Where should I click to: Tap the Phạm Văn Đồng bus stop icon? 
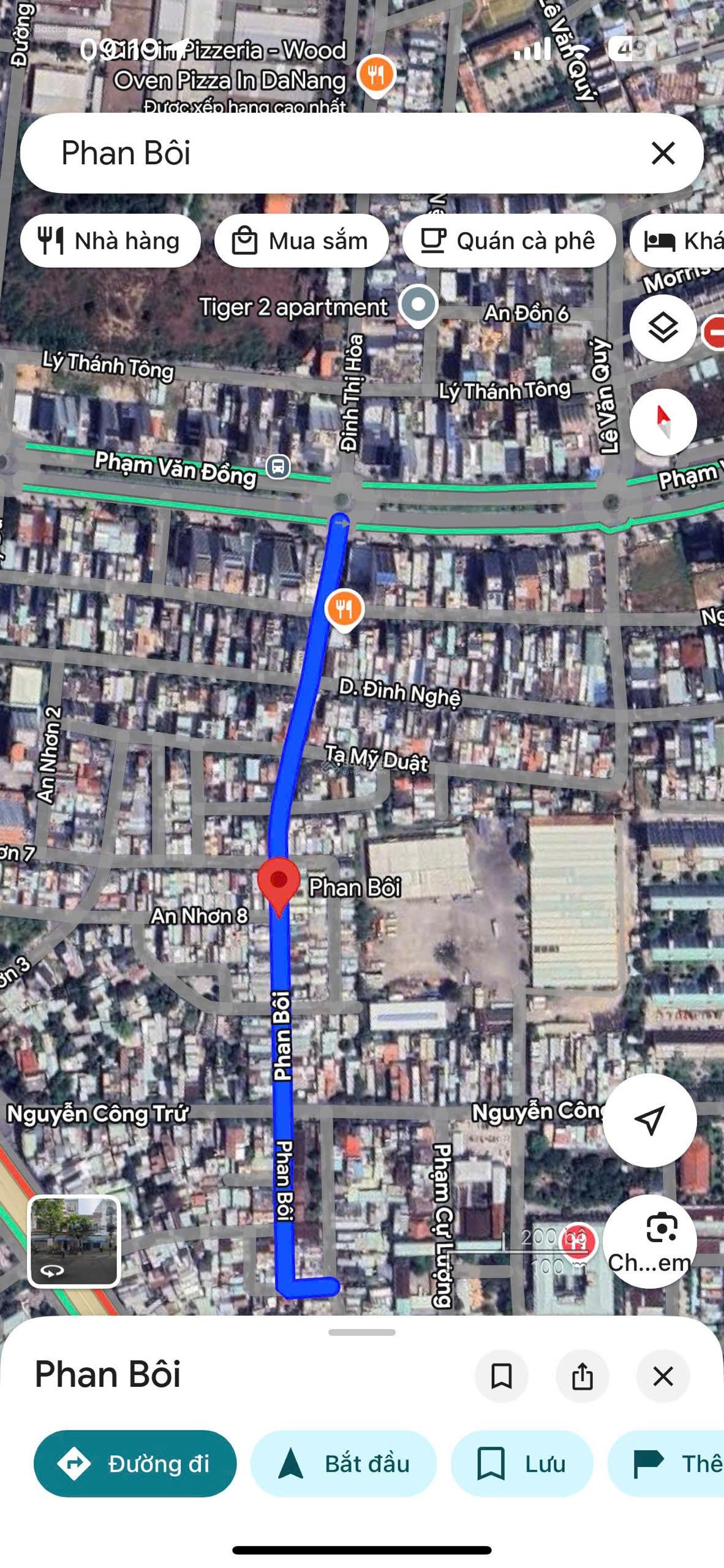coord(278,467)
